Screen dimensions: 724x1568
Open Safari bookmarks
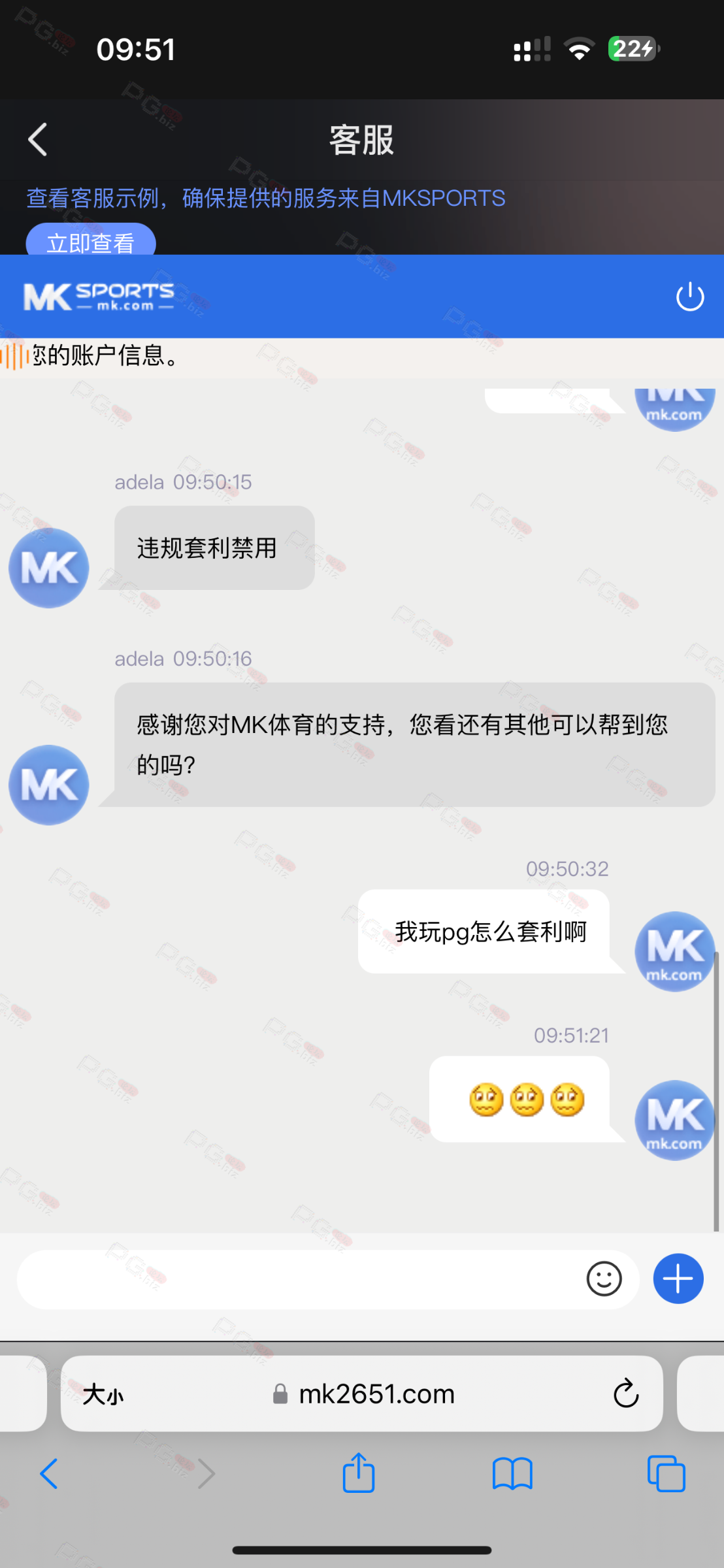[x=512, y=1474]
